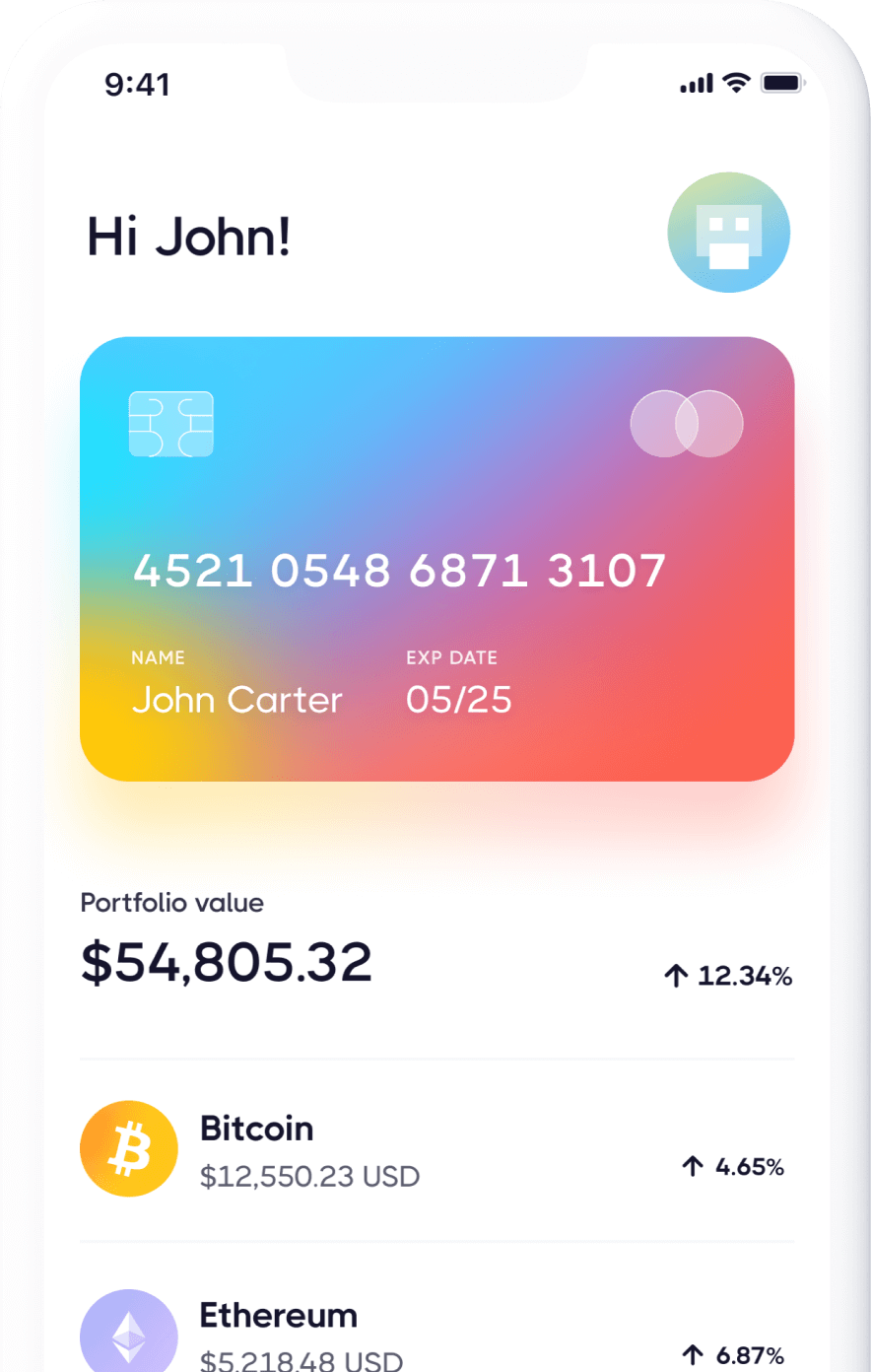Open the profile avatar
The image size is (871, 1372).
click(x=728, y=233)
